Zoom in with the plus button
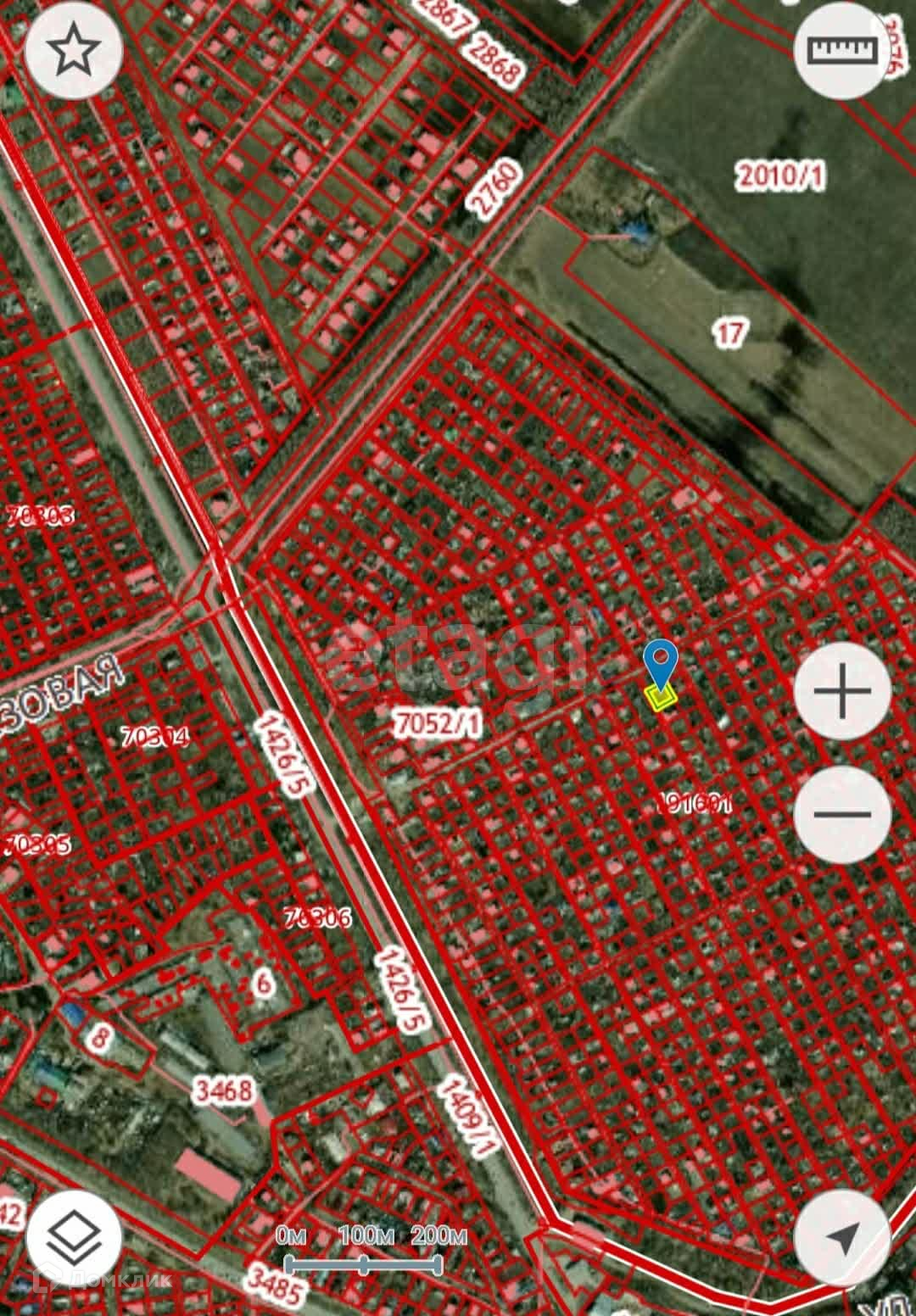 coord(842,690)
